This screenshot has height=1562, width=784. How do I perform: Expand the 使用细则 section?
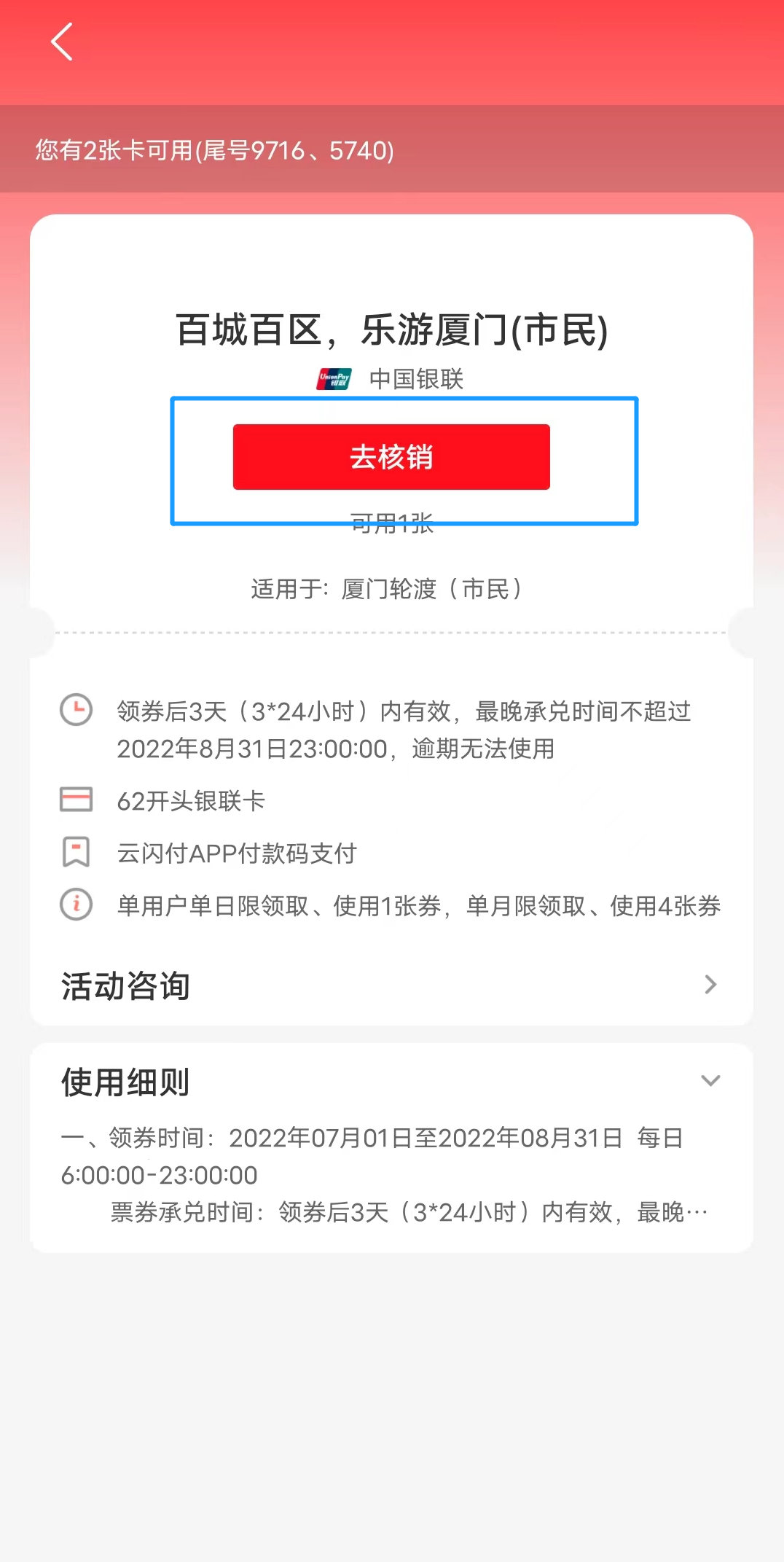click(x=710, y=1081)
